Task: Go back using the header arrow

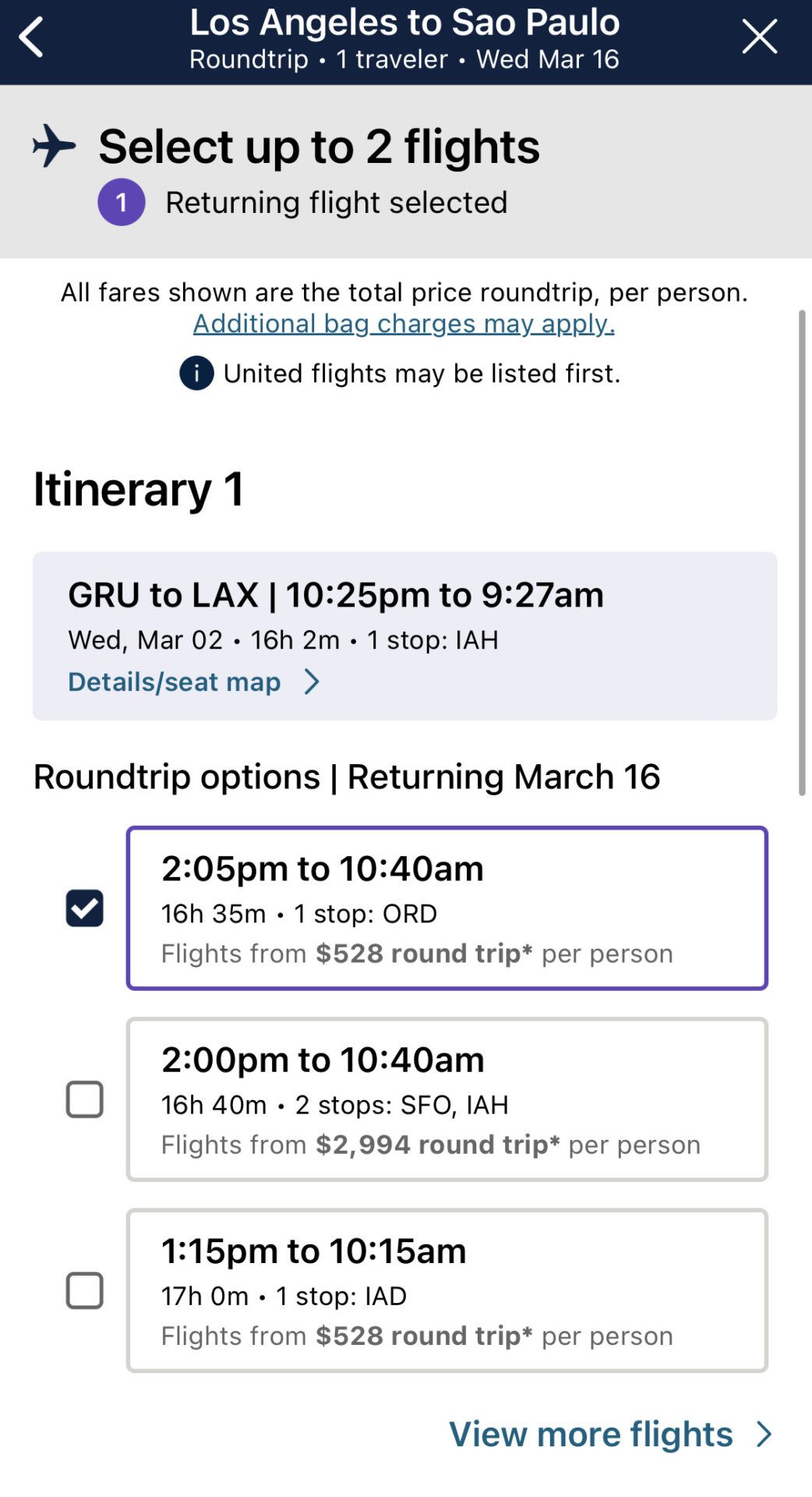Action: coord(31,37)
